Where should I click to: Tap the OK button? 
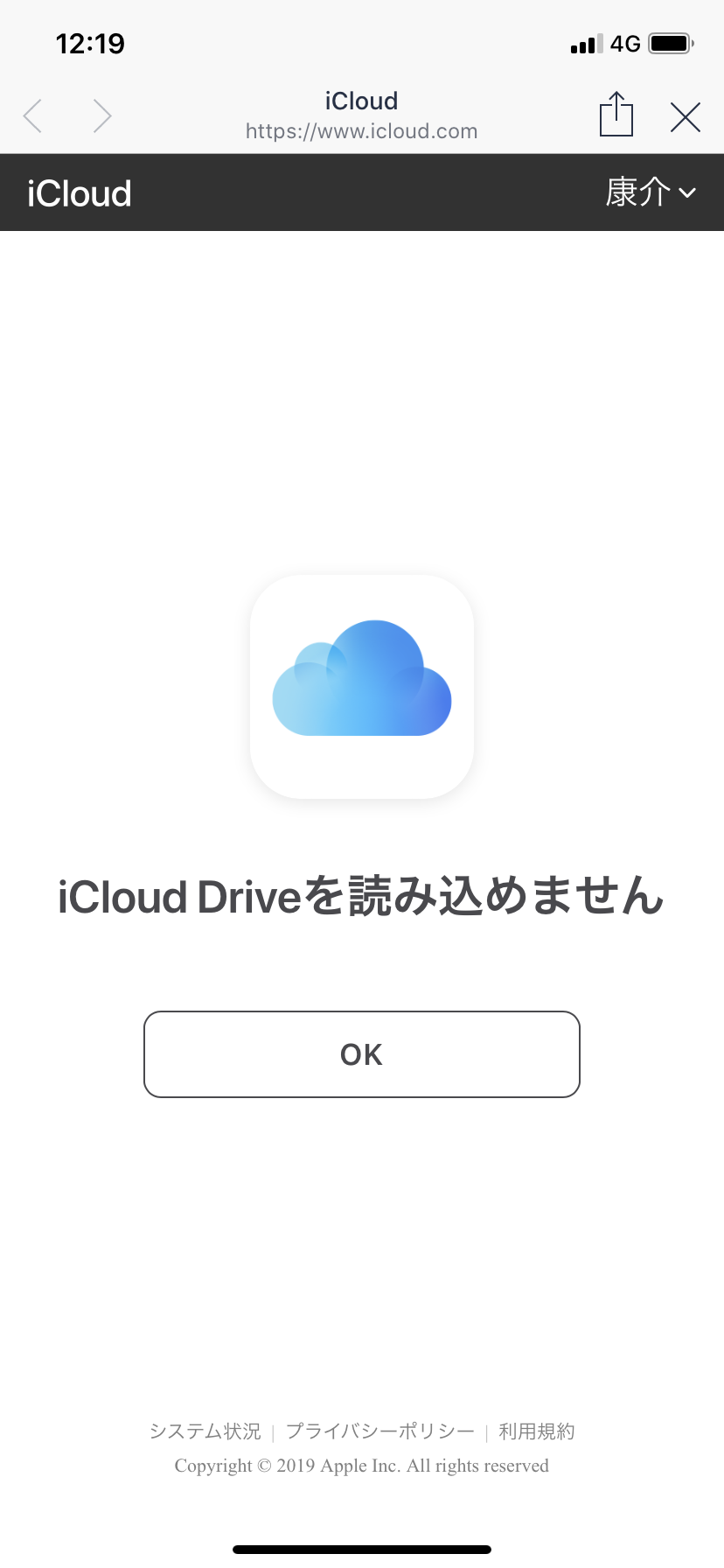click(362, 1054)
